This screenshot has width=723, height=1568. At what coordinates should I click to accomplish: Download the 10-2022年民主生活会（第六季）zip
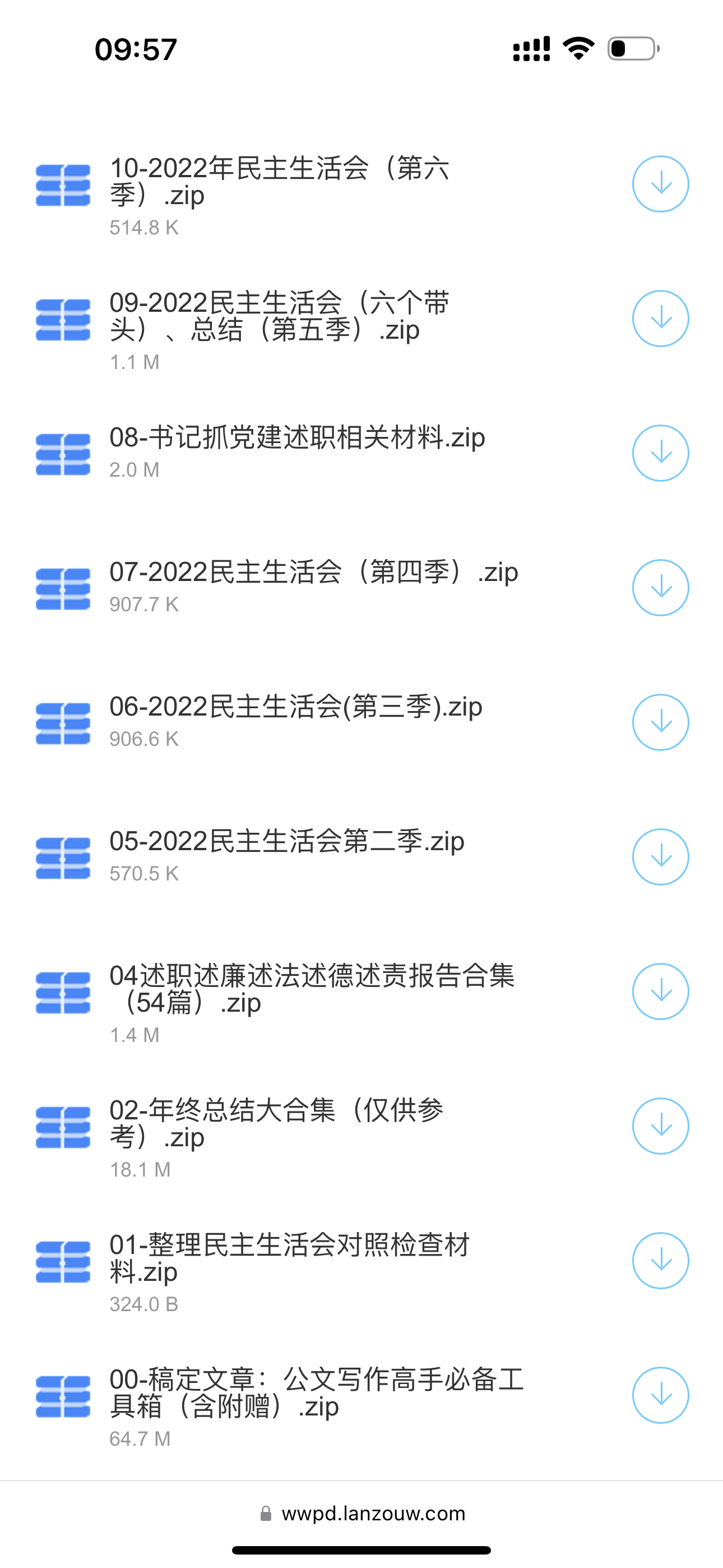660,184
